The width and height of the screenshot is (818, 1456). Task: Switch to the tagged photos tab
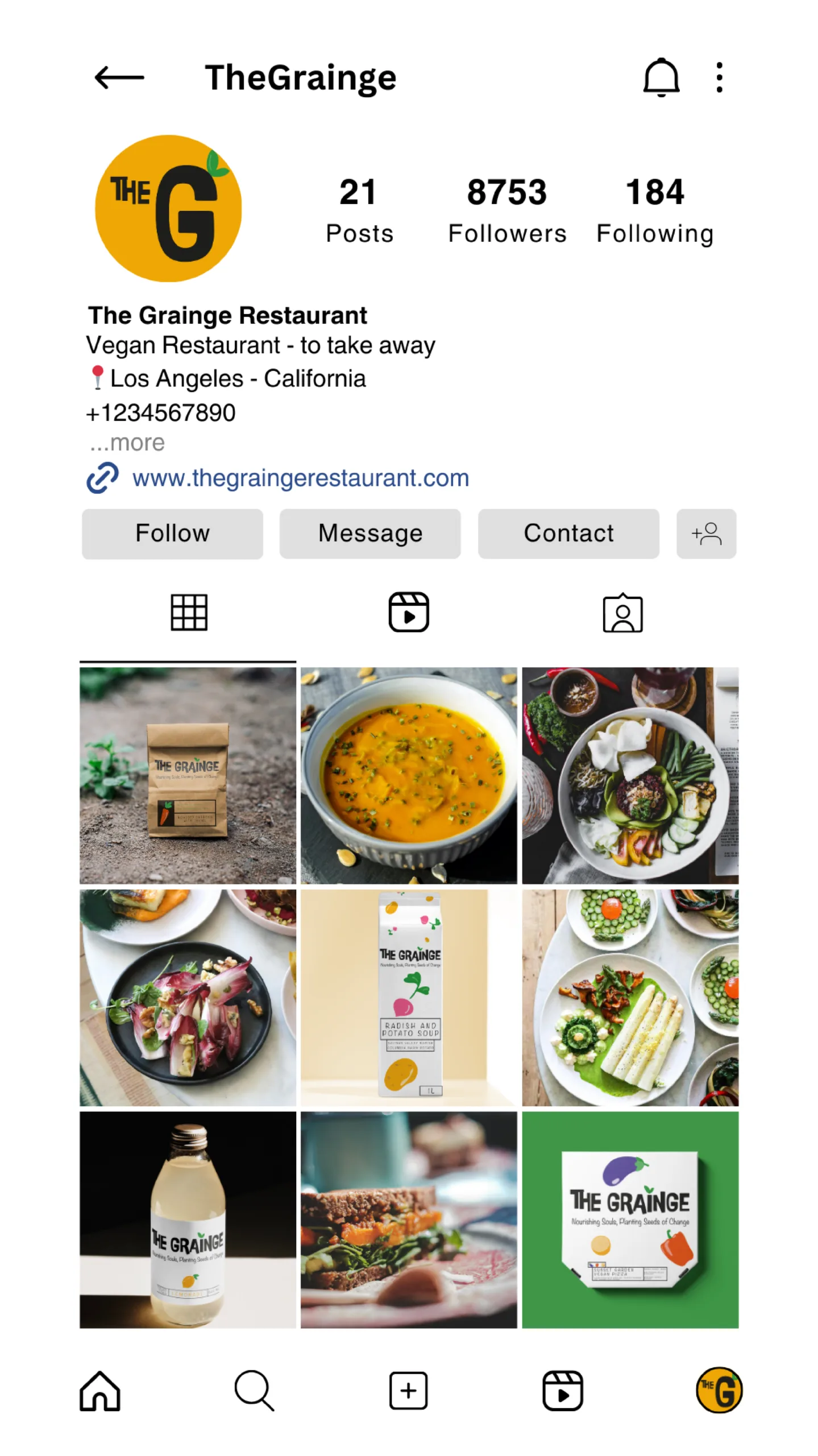click(x=622, y=613)
